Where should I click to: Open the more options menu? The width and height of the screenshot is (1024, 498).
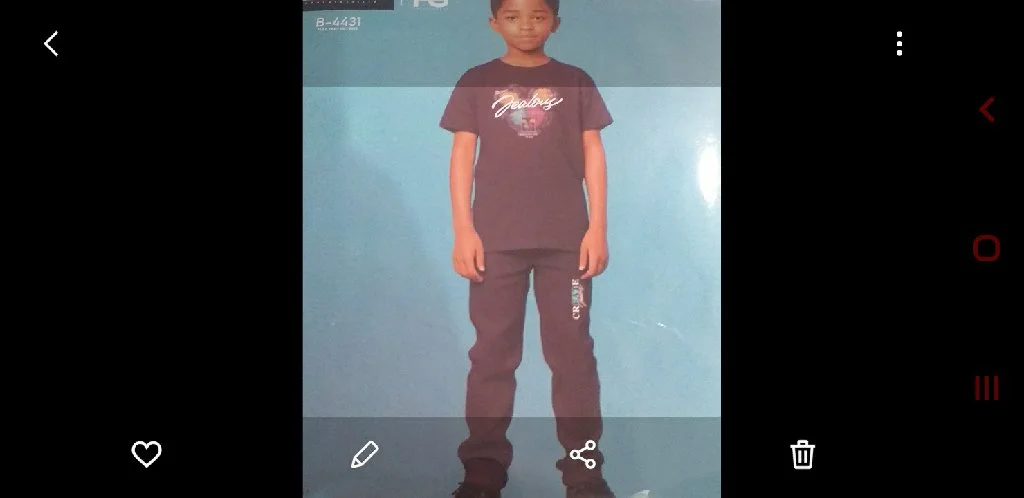point(899,43)
